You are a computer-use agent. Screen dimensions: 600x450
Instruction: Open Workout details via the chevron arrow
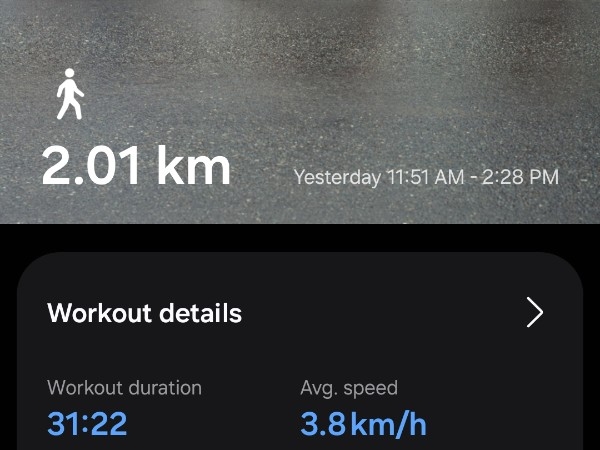(535, 313)
